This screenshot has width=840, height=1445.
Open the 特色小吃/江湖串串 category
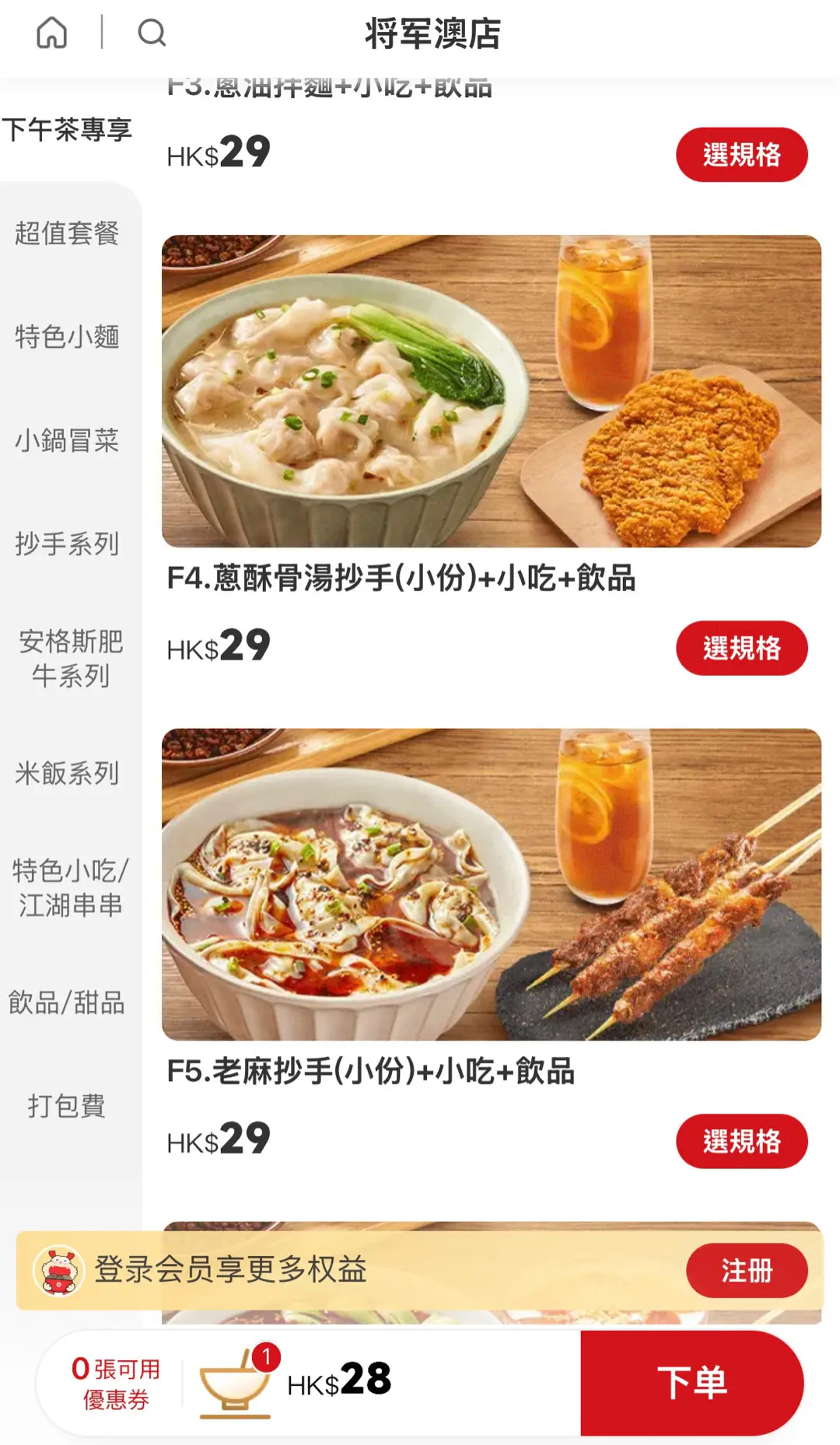tap(70, 887)
